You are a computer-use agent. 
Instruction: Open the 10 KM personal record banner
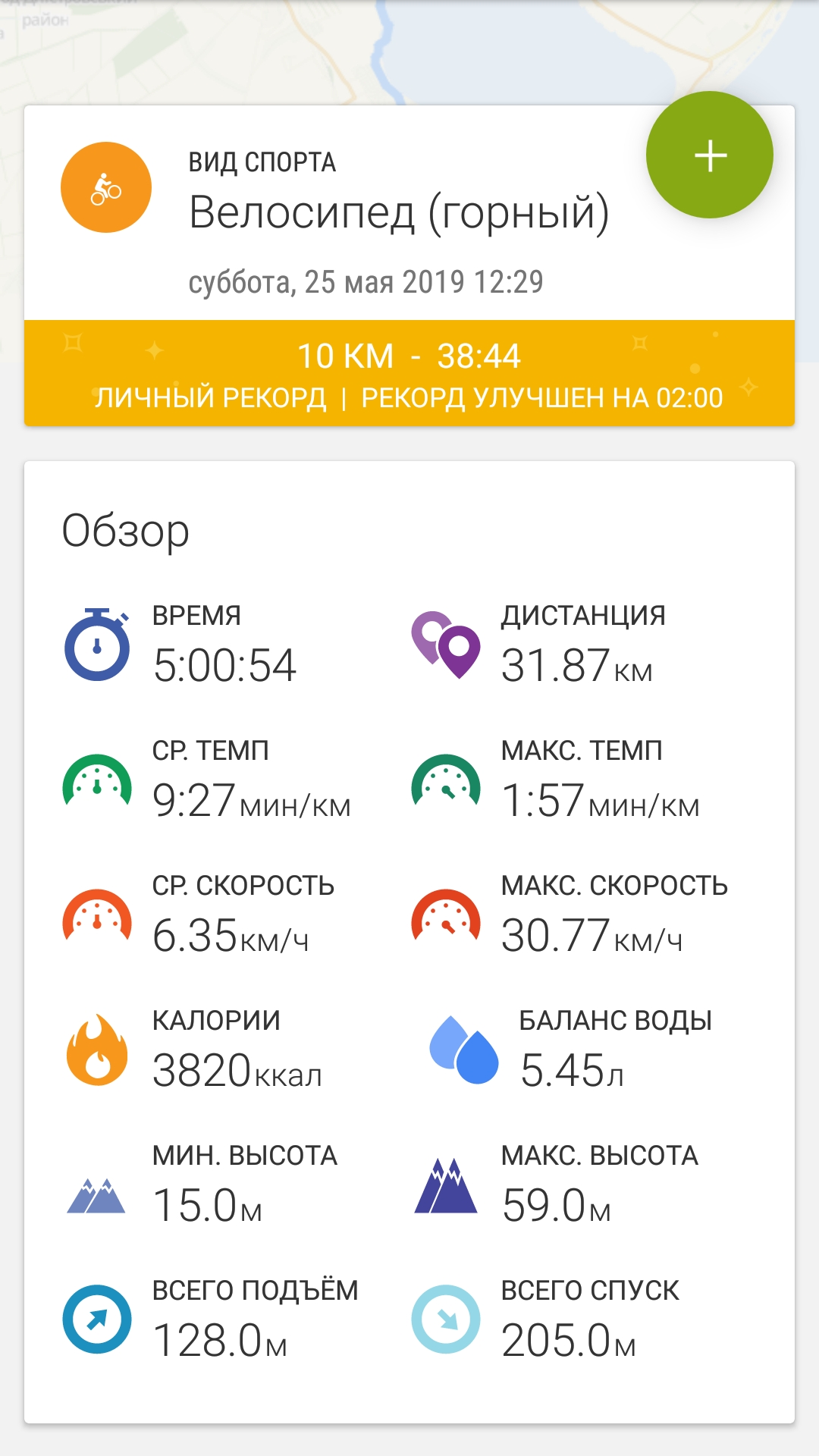tap(409, 374)
